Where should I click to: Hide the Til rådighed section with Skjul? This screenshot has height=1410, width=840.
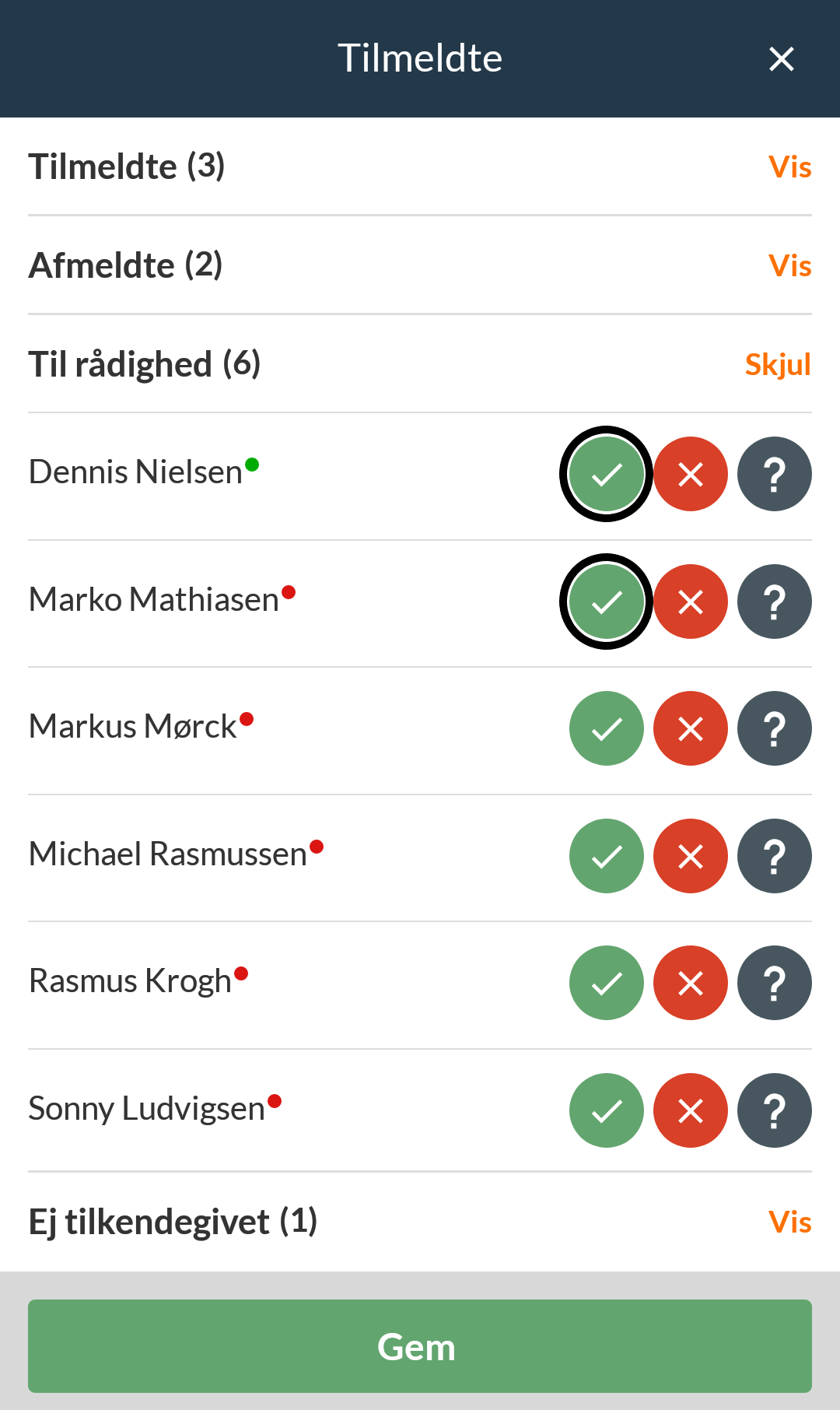(x=778, y=364)
